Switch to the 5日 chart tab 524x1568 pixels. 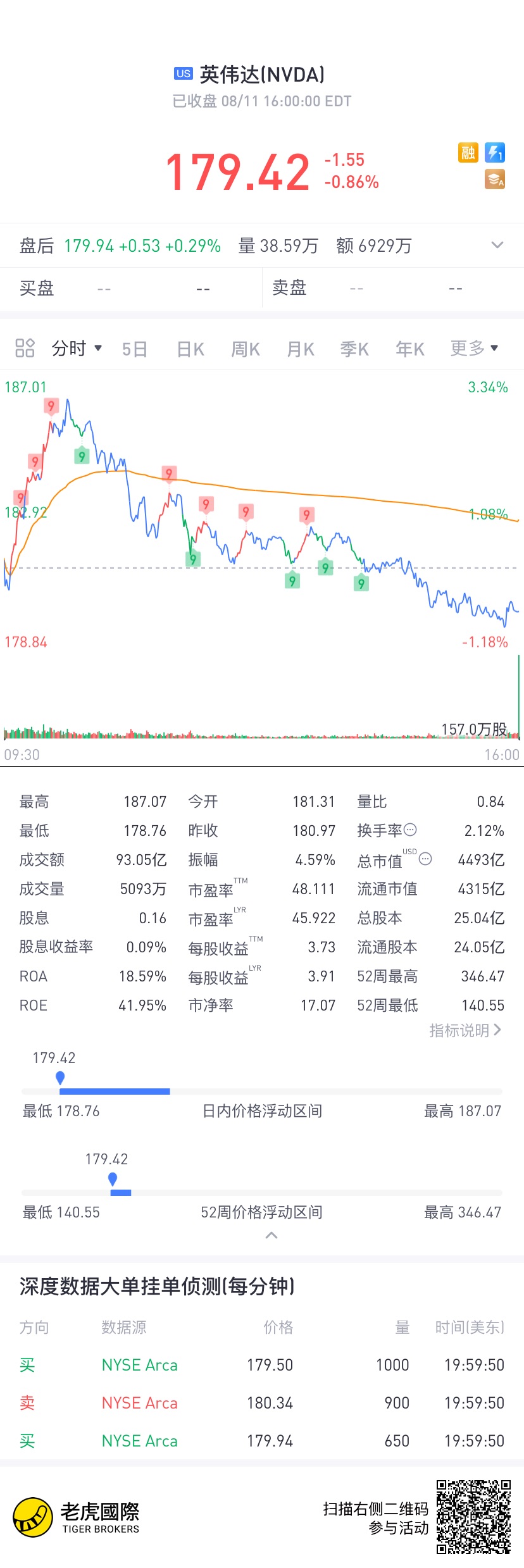[x=135, y=349]
